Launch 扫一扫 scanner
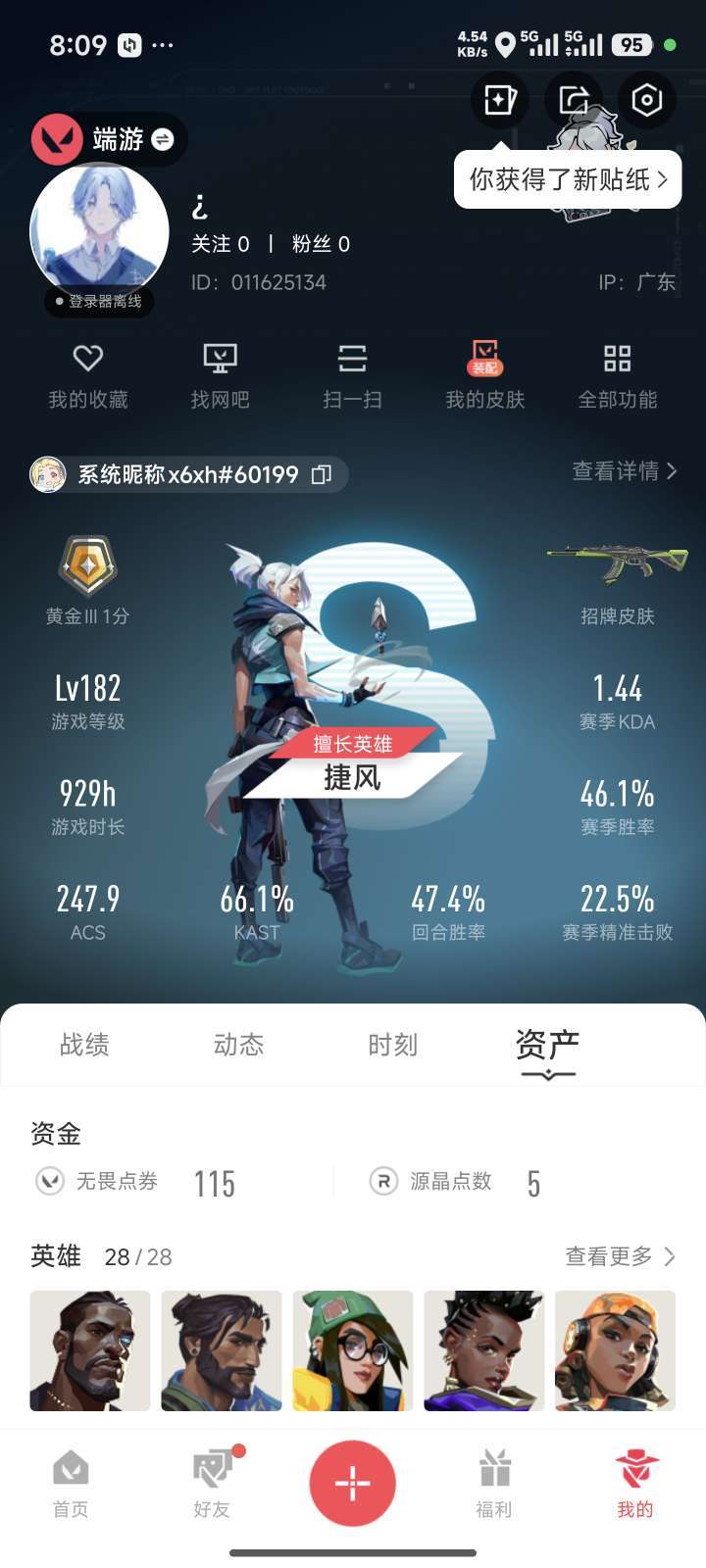 click(352, 376)
